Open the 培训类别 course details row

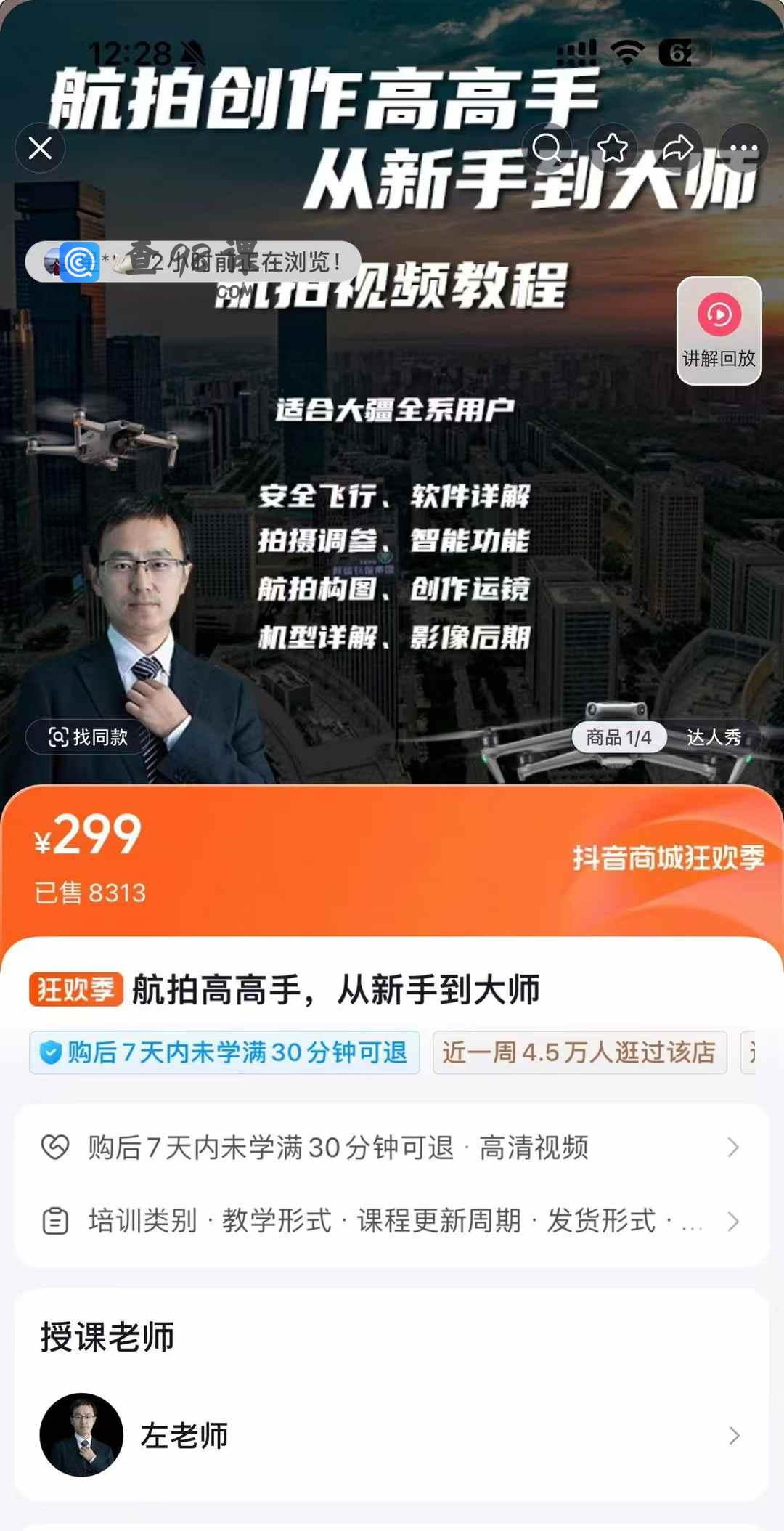[392, 1221]
